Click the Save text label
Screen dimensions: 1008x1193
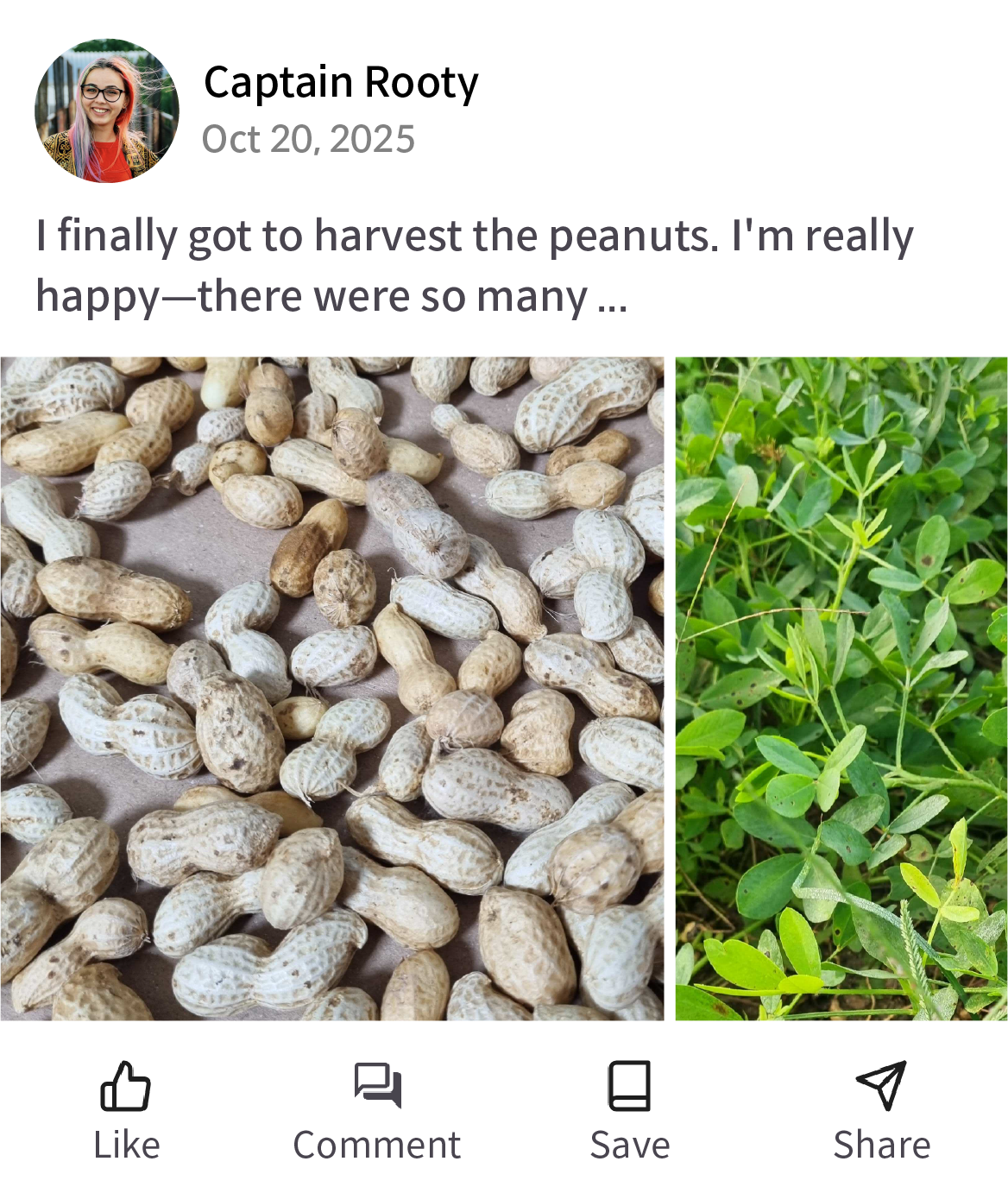tap(629, 1146)
